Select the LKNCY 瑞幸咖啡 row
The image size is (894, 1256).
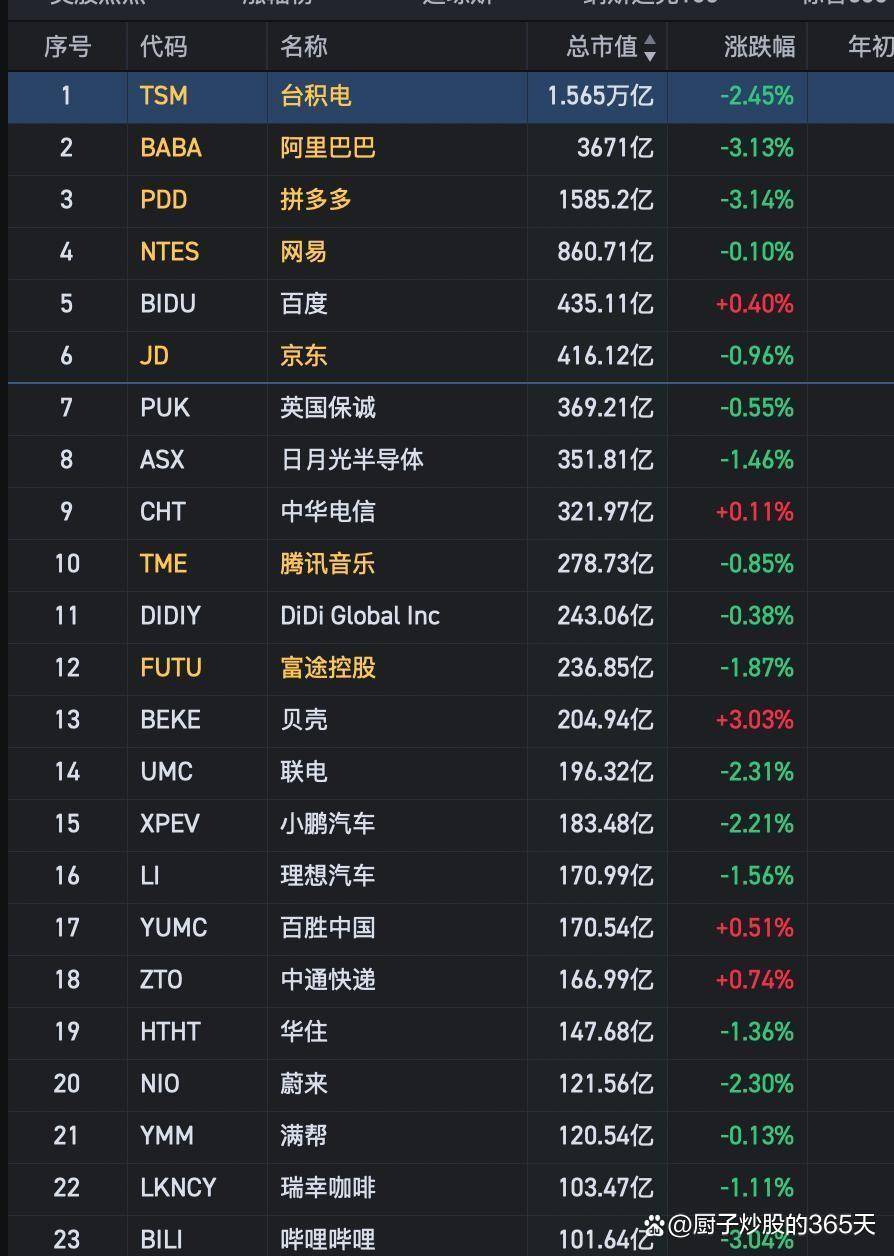[x=328, y=1188]
